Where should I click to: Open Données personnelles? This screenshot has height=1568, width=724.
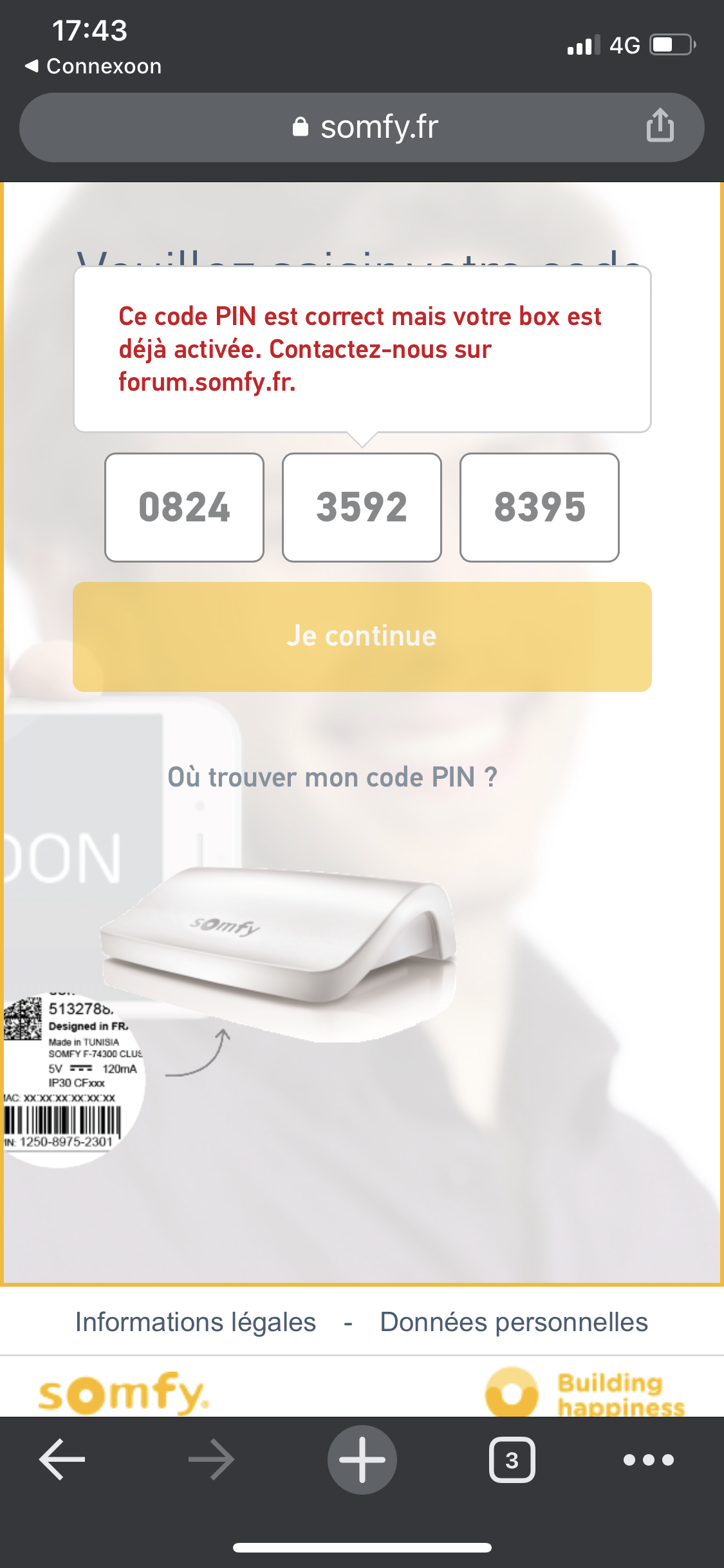click(514, 1322)
